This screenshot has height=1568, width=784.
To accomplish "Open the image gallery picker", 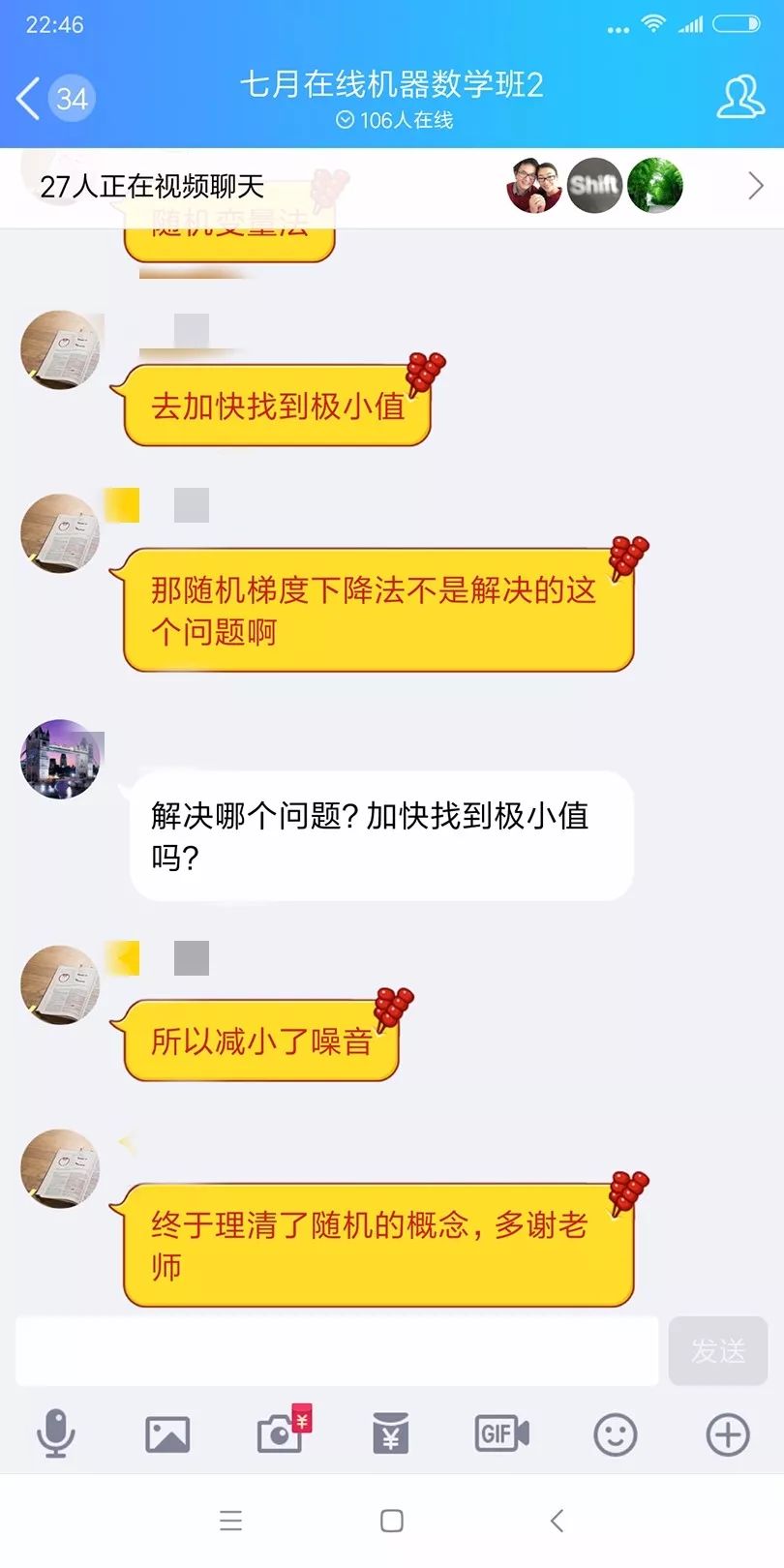I will click(167, 1433).
